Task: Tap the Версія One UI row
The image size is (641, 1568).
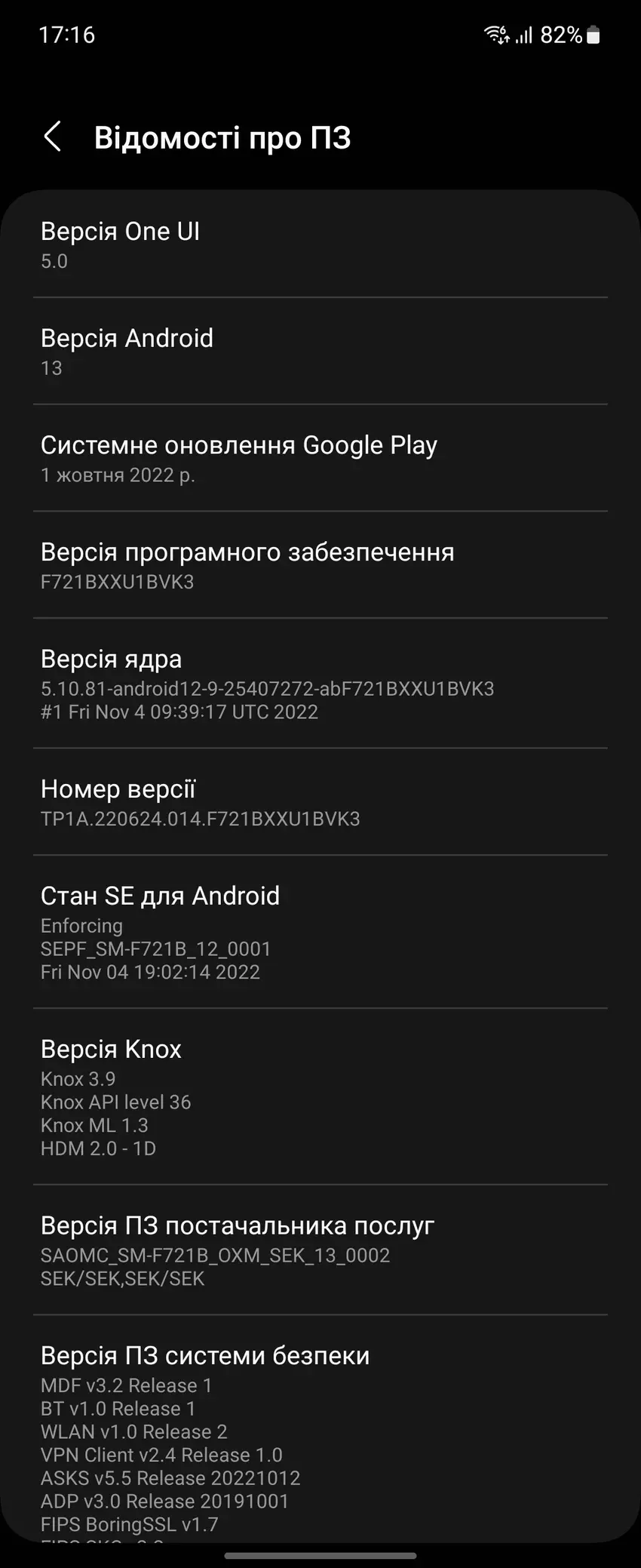Action: tap(320, 244)
